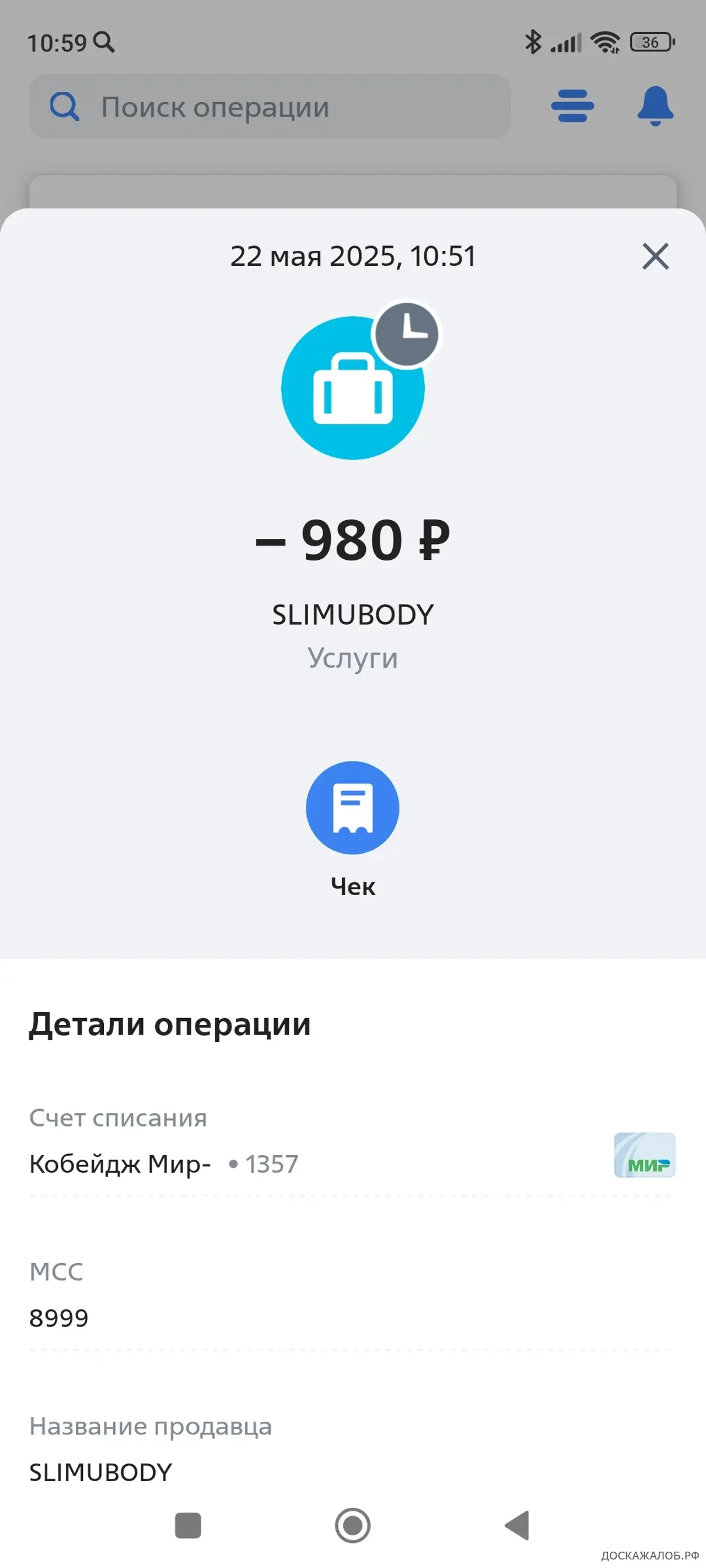
Task: Close the operation details sheet
Action: point(655,256)
